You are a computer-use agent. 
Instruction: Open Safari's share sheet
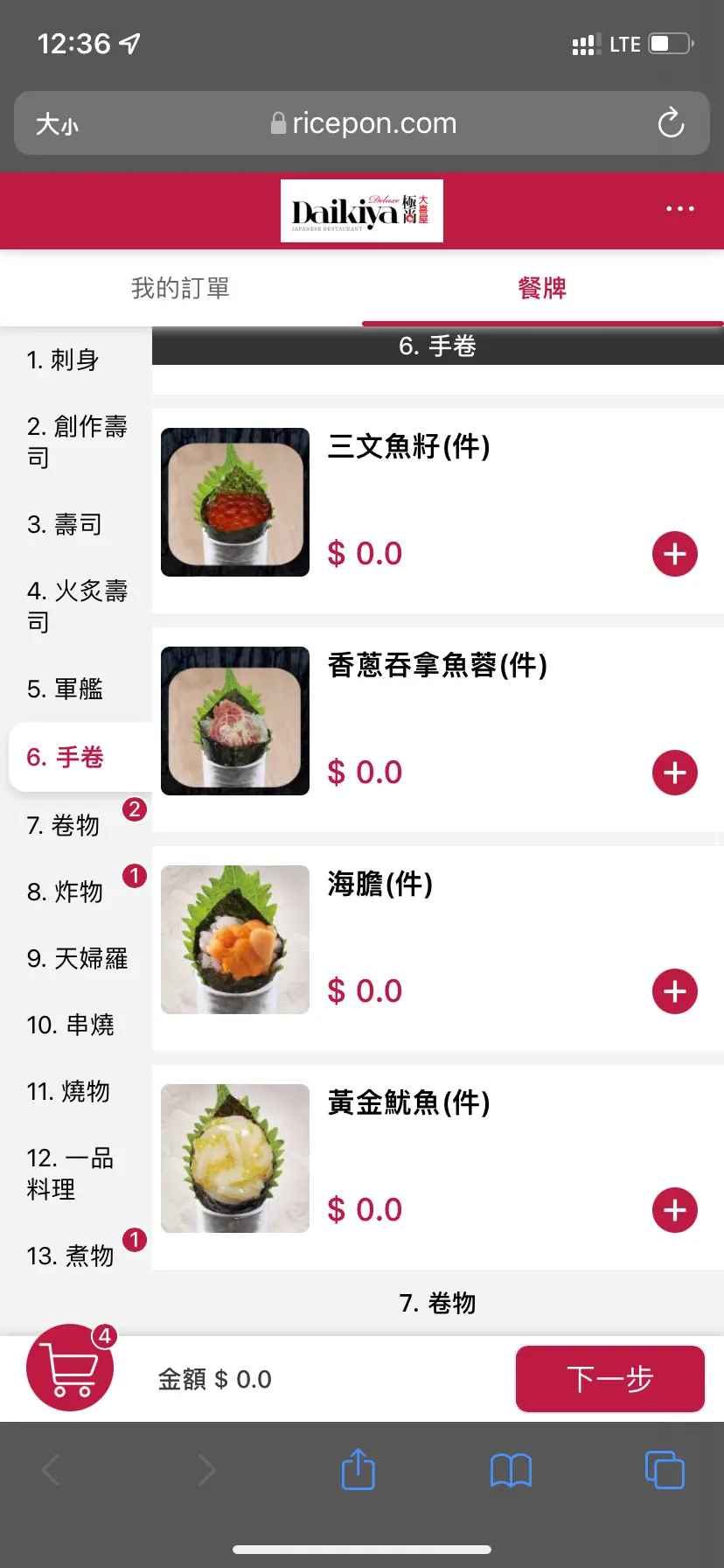(358, 1469)
